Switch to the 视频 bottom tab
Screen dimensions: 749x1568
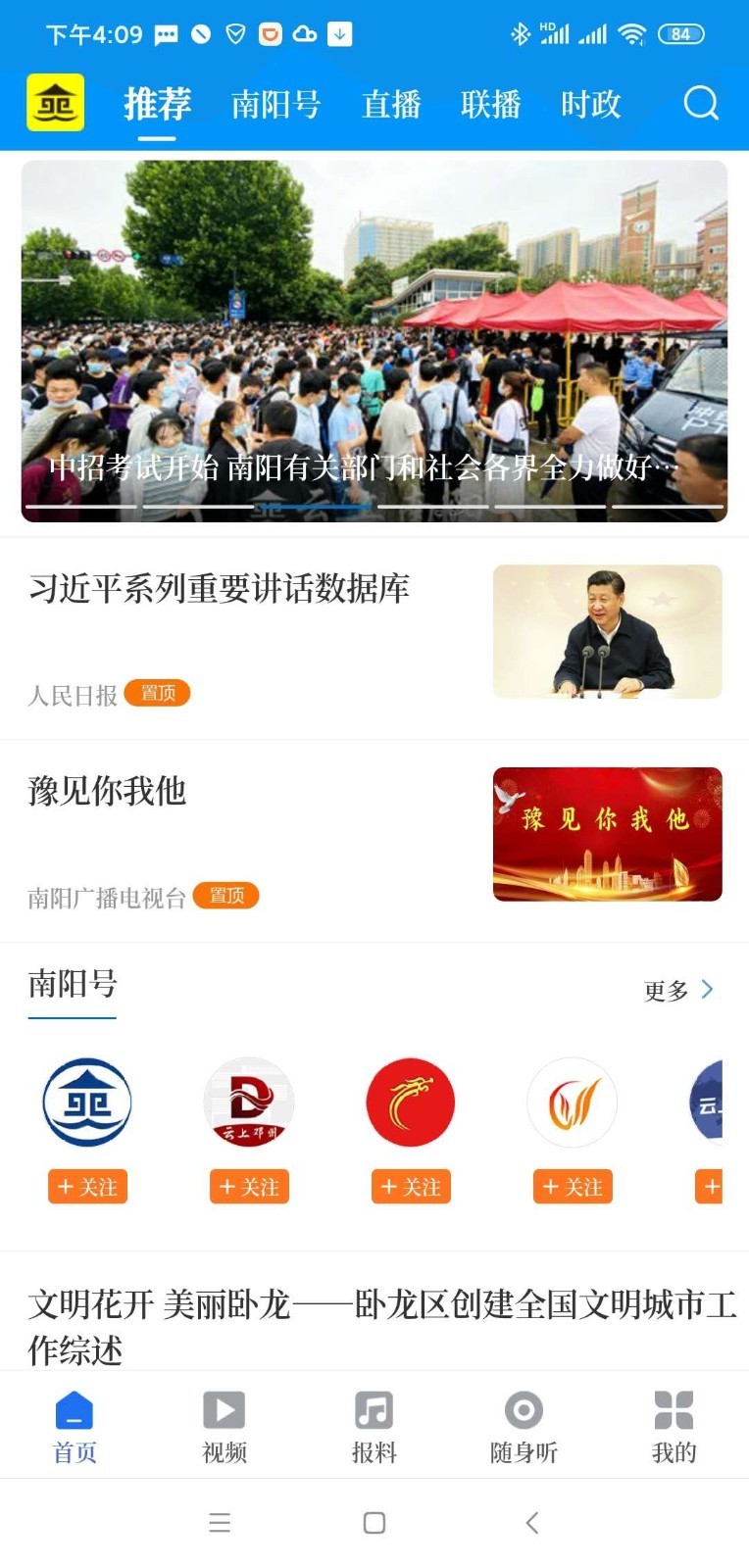pos(225,1426)
